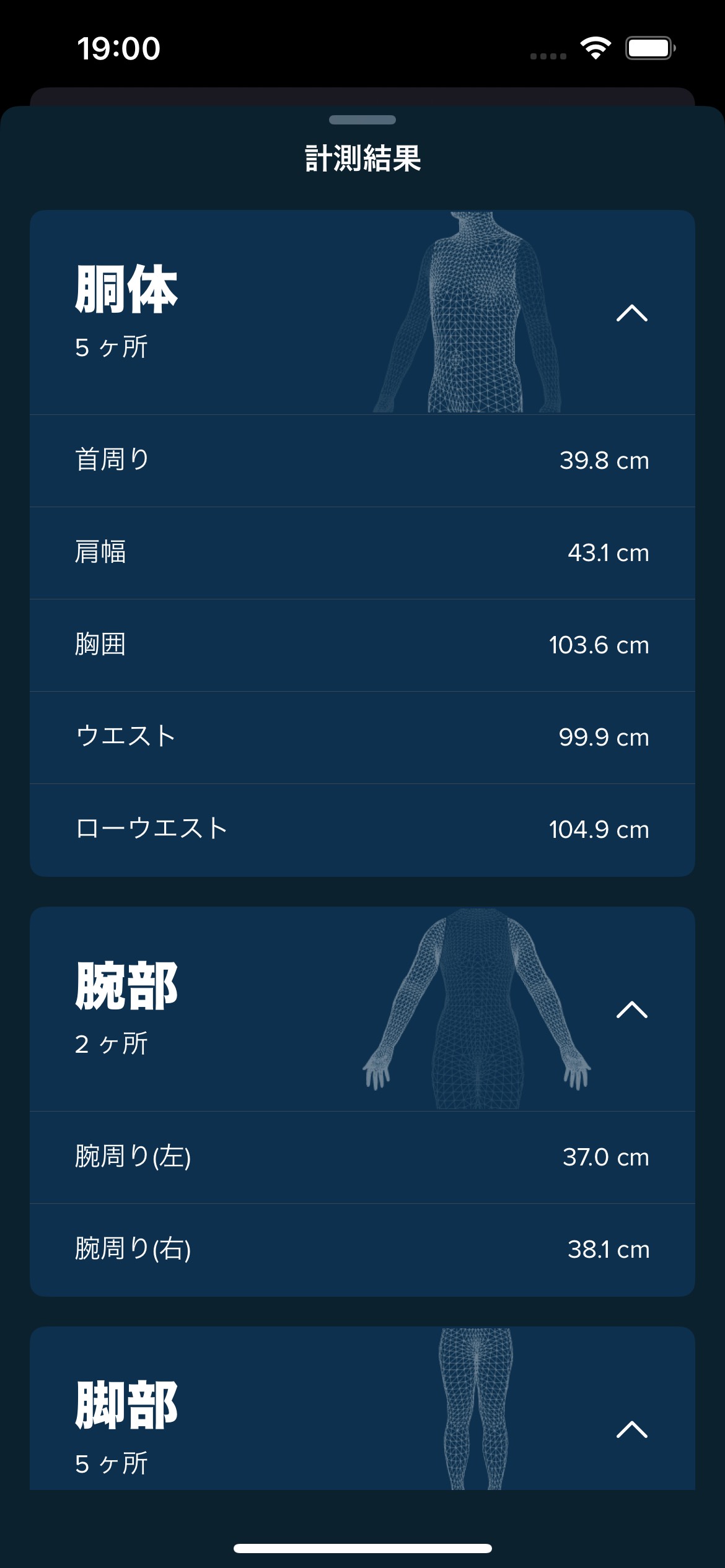Image resolution: width=725 pixels, height=1568 pixels.
Task: Collapse the 胴体 section
Action: 631,313
